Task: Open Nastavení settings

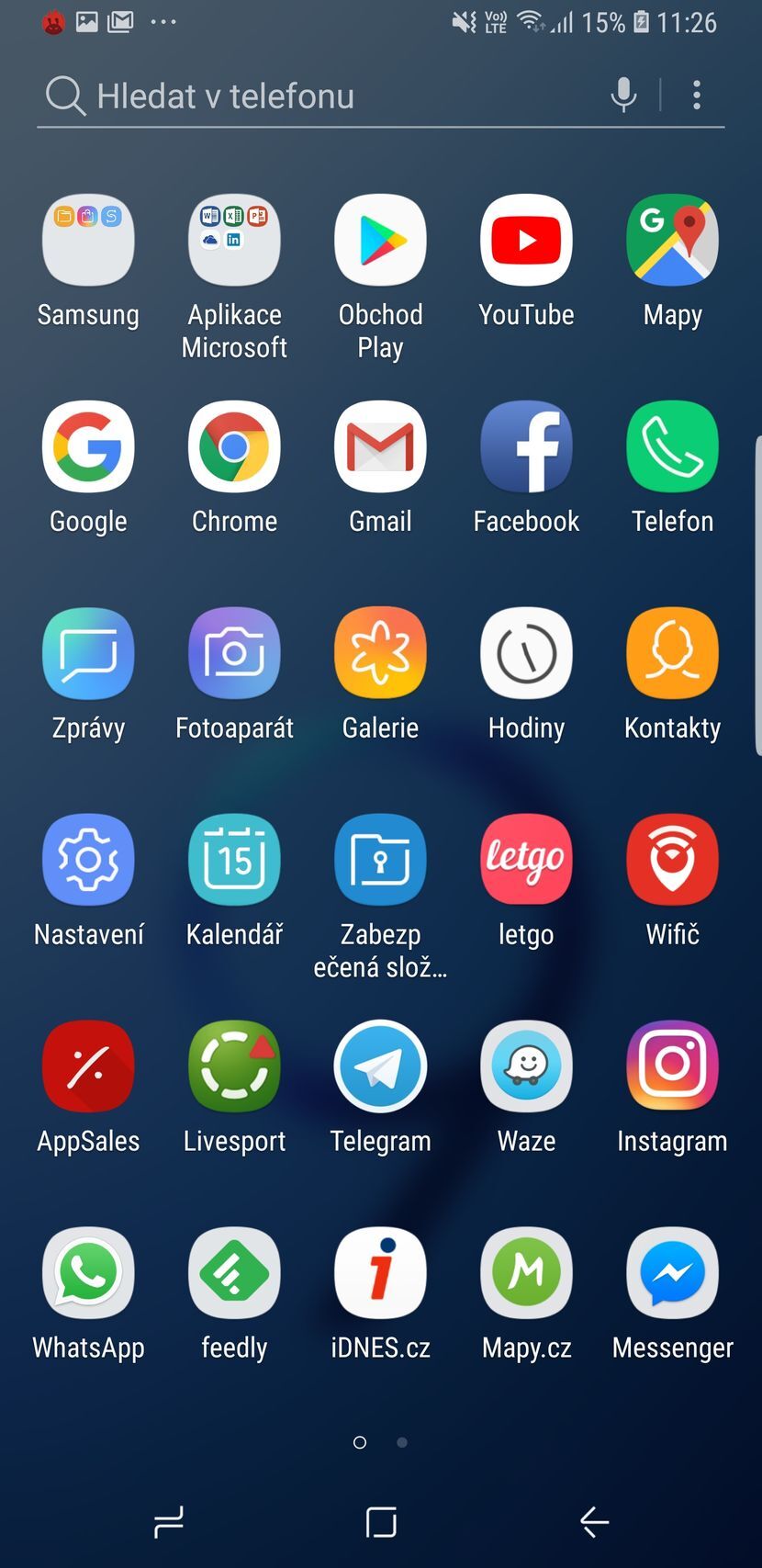Action: point(88,860)
